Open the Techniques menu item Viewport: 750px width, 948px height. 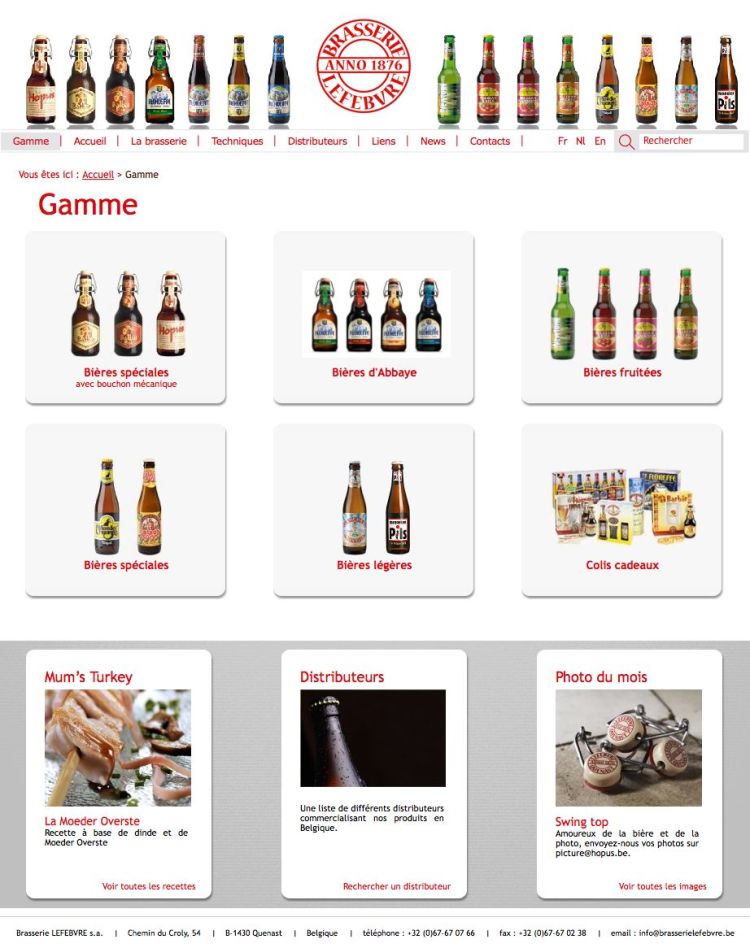[237, 141]
